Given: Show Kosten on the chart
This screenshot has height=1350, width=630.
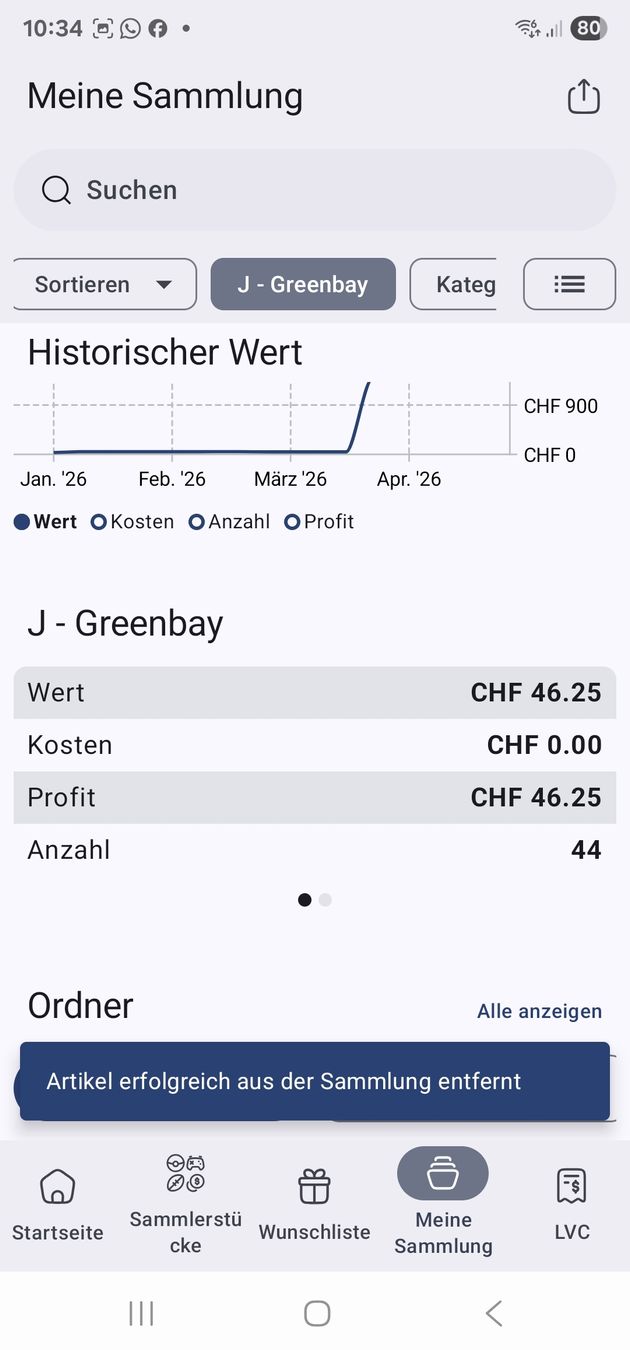Looking at the screenshot, I should point(132,521).
